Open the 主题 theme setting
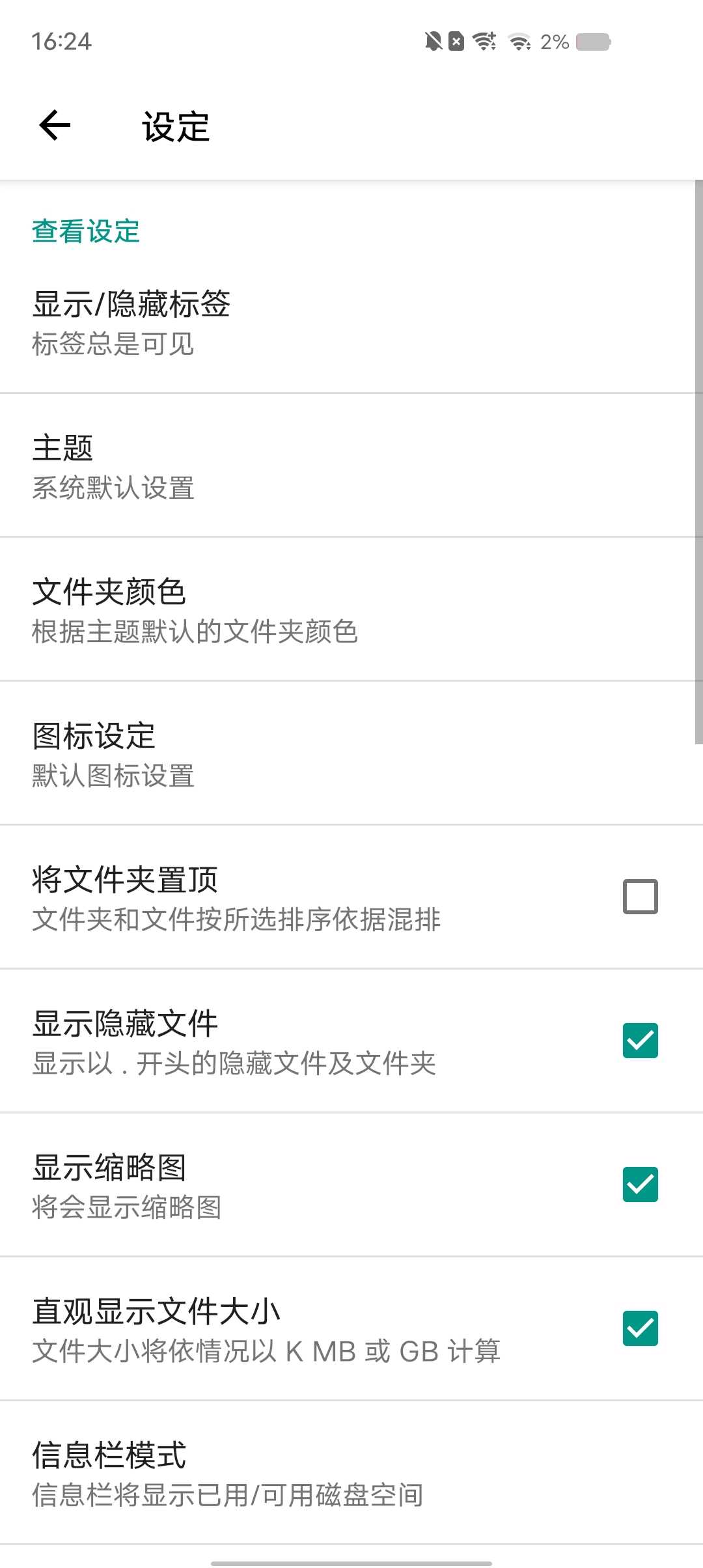This screenshot has height=1568, width=703. (x=351, y=466)
